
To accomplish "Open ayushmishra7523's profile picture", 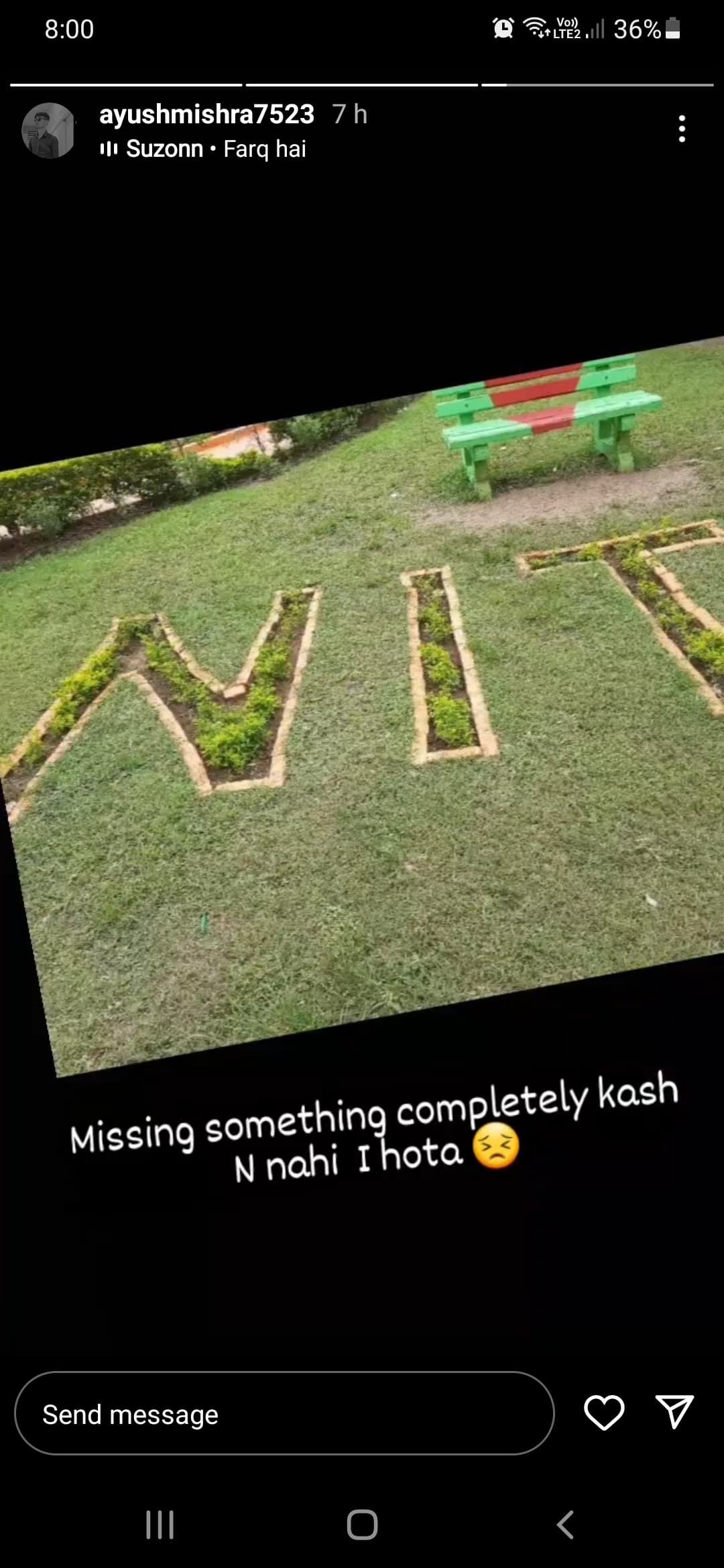I will point(48,131).
